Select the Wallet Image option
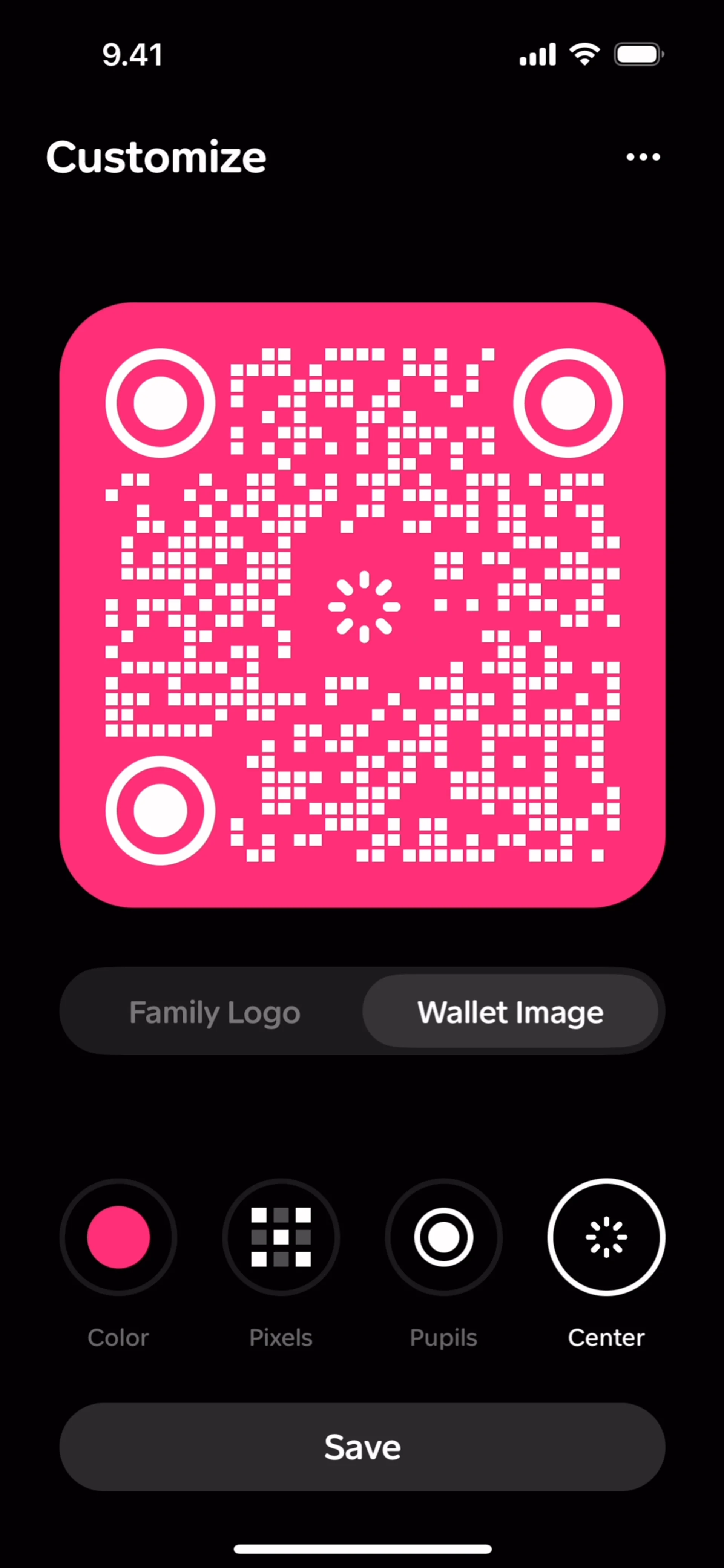Viewport: 724px width, 1568px height. (x=510, y=1012)
